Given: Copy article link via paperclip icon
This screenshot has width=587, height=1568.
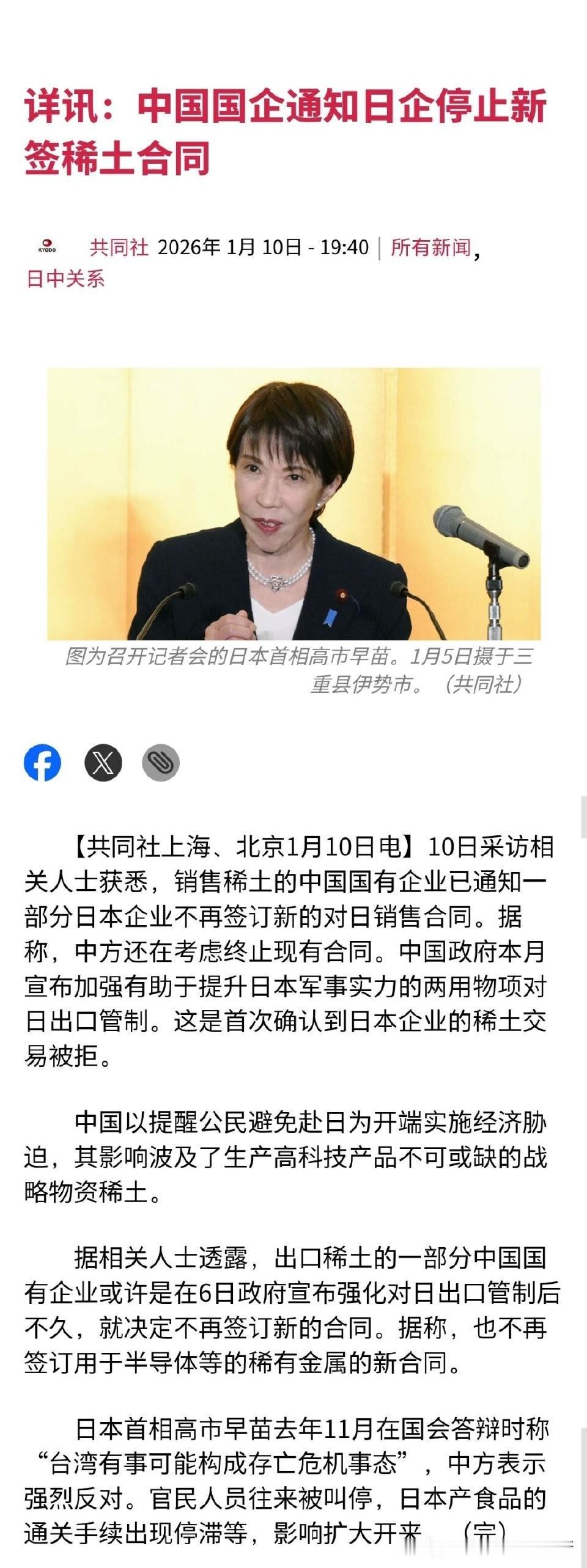Looking at the screenshot, I should tap(161, 761).
